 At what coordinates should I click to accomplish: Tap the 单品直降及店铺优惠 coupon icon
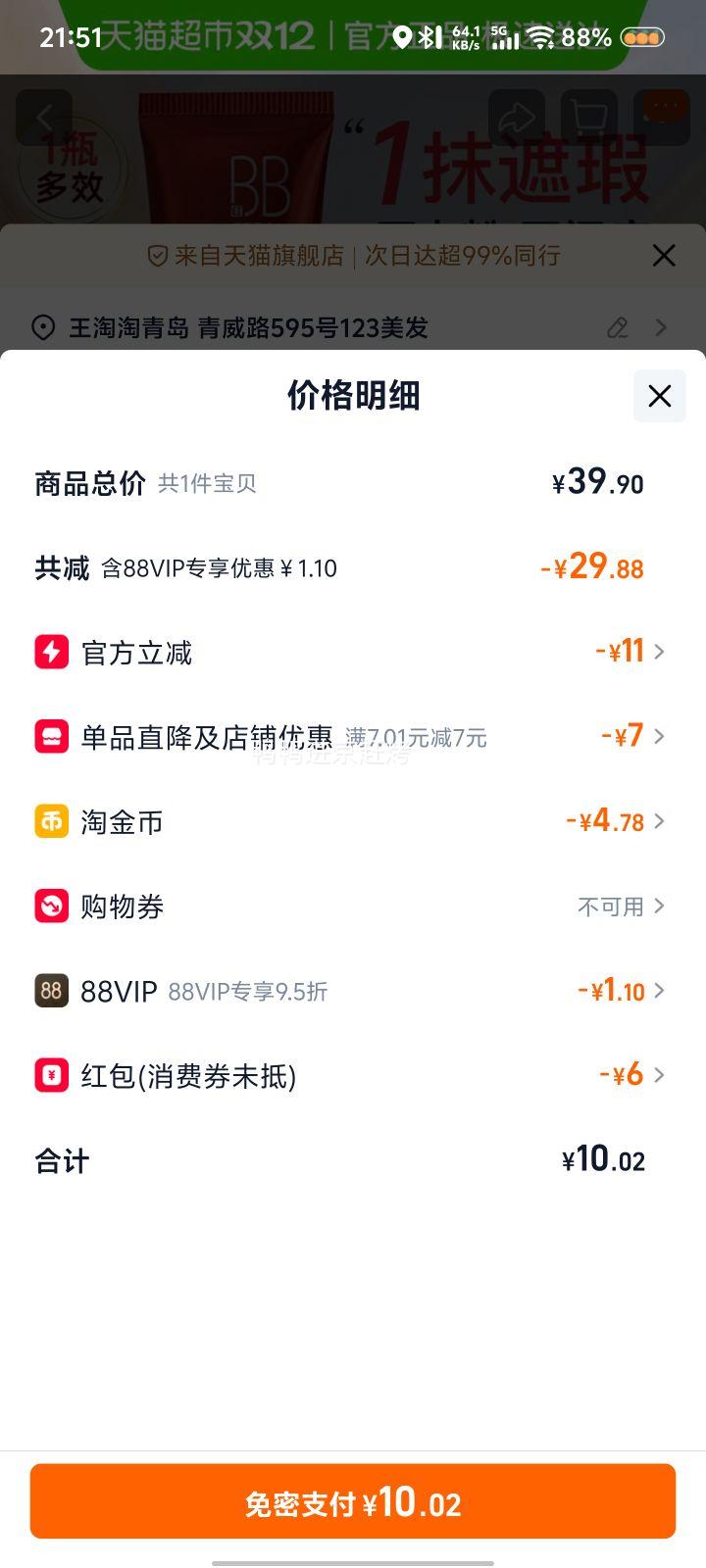(52, 736)
